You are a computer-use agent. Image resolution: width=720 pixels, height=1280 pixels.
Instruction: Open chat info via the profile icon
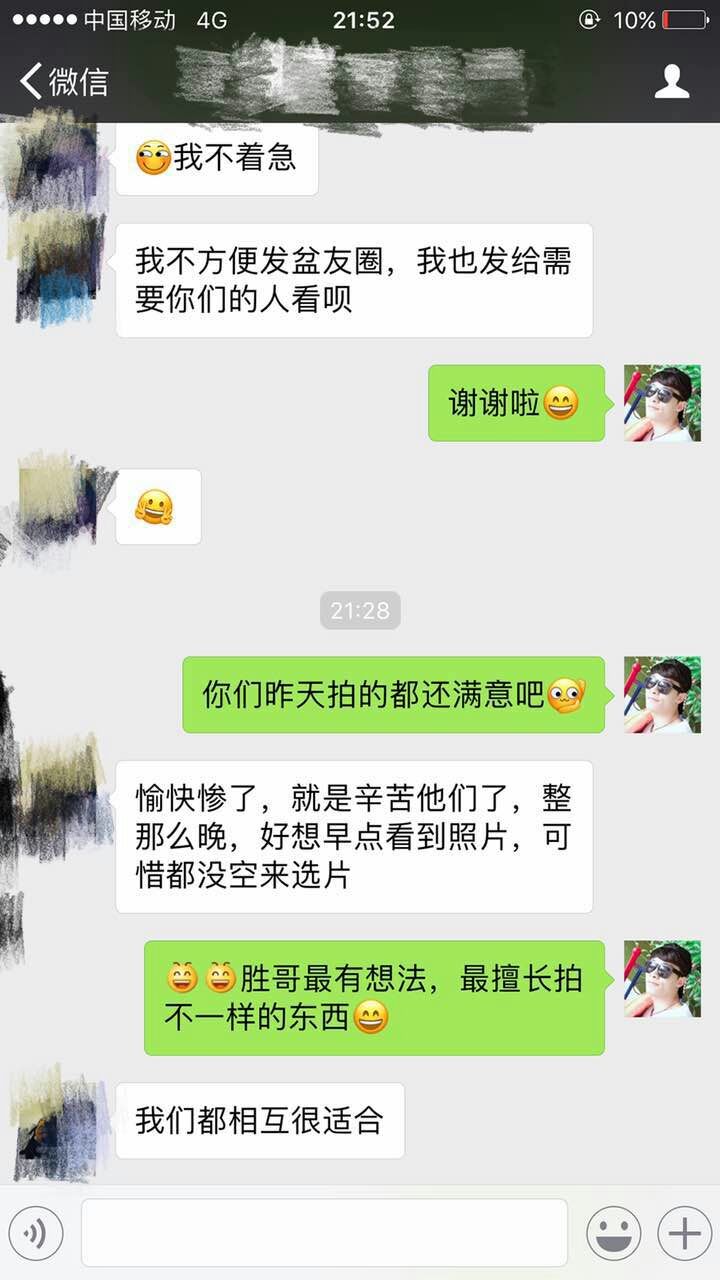tap(672, 81)
